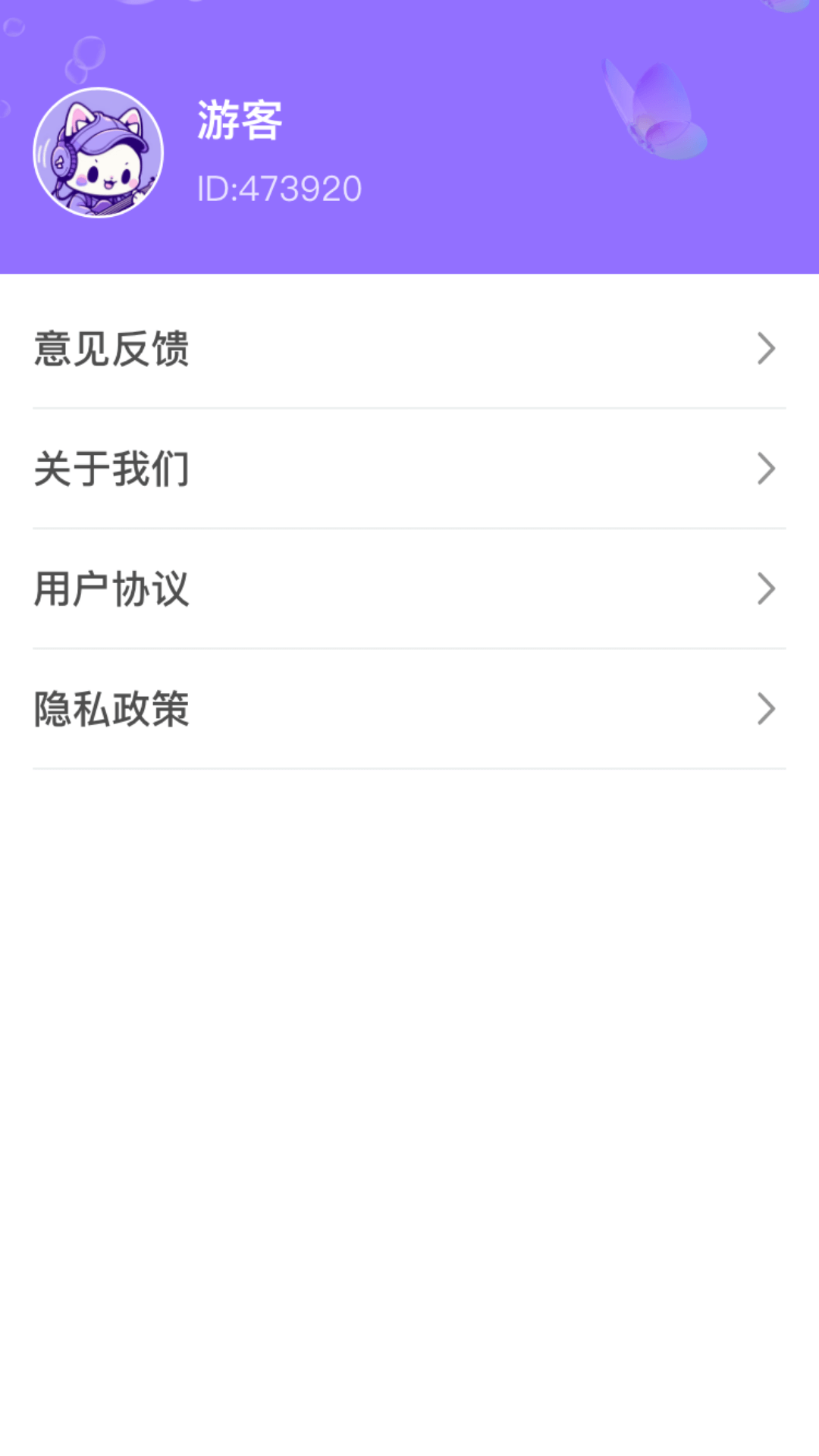Click the arrow on the 隐私政策 row
This screenshot has width=819, height=1456.
point(767,710)
